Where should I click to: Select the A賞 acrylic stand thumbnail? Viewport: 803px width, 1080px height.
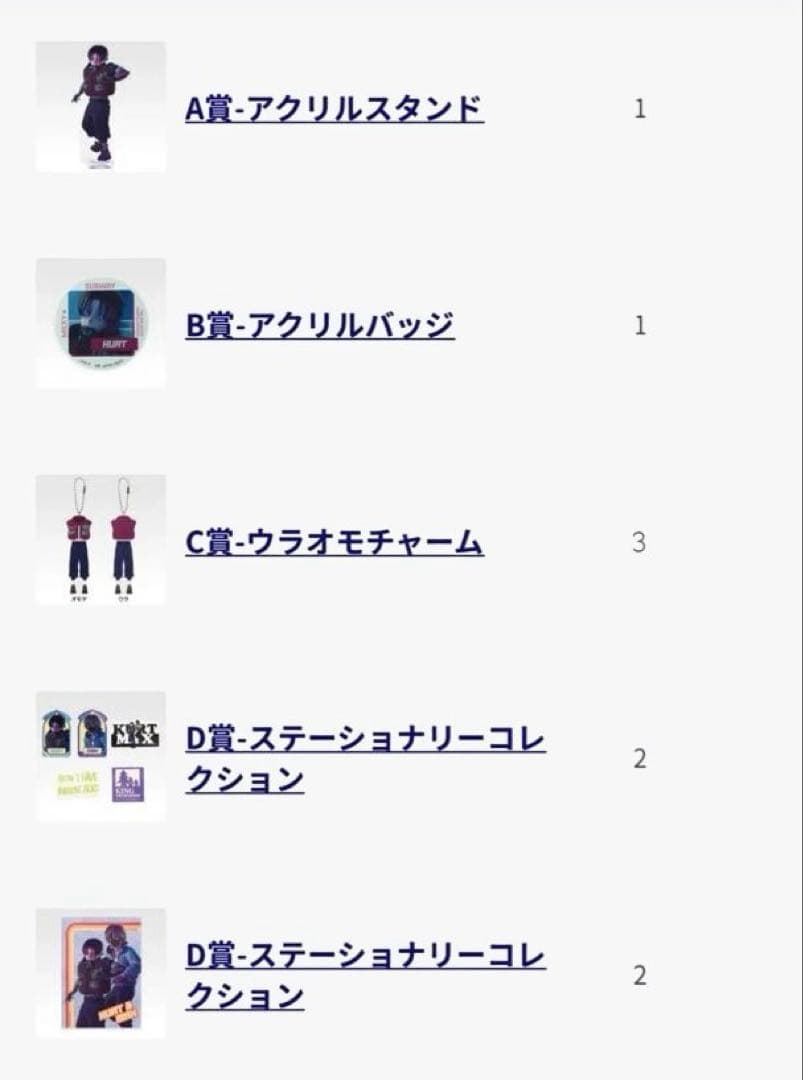100,103
